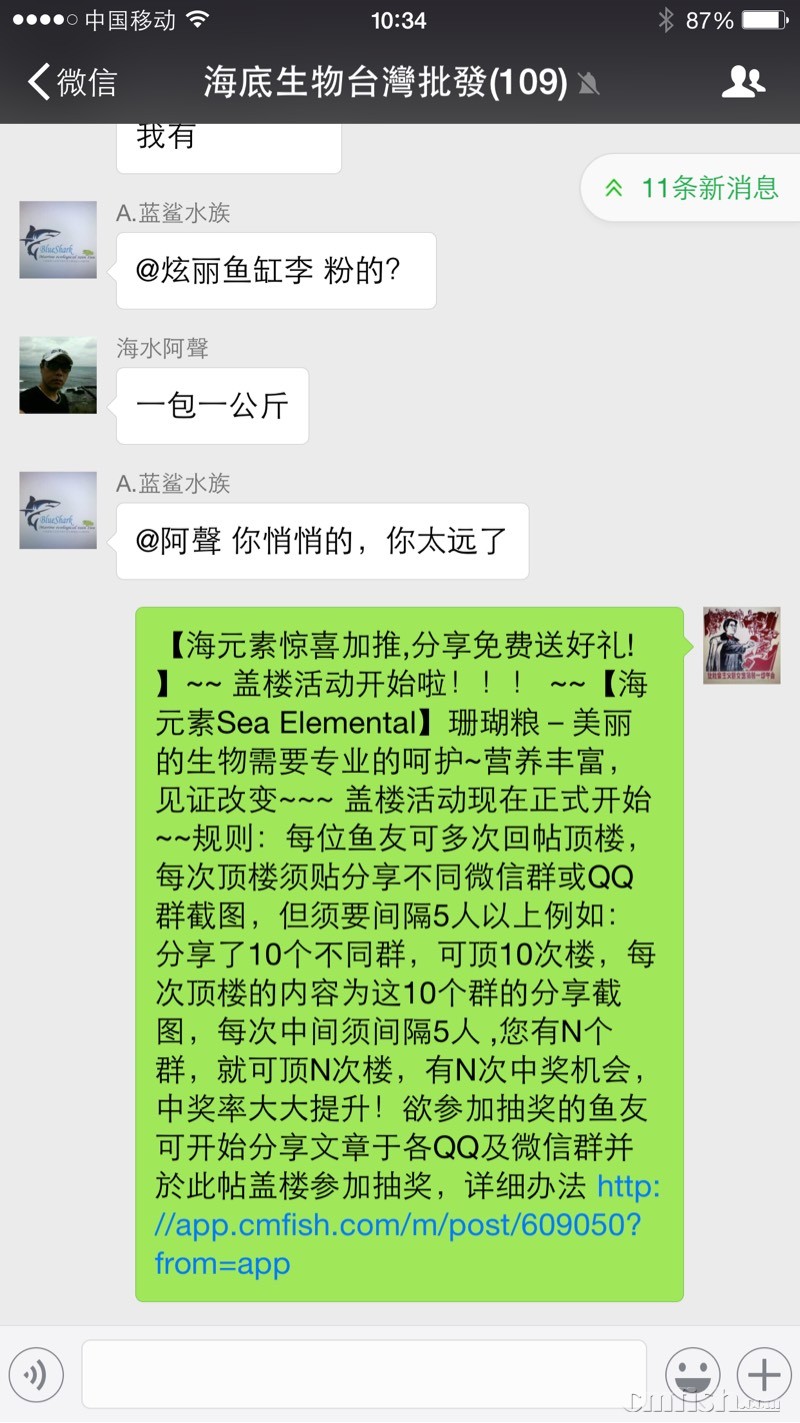Open the app.cmfish.com post link

click(x=400, y=1225)
